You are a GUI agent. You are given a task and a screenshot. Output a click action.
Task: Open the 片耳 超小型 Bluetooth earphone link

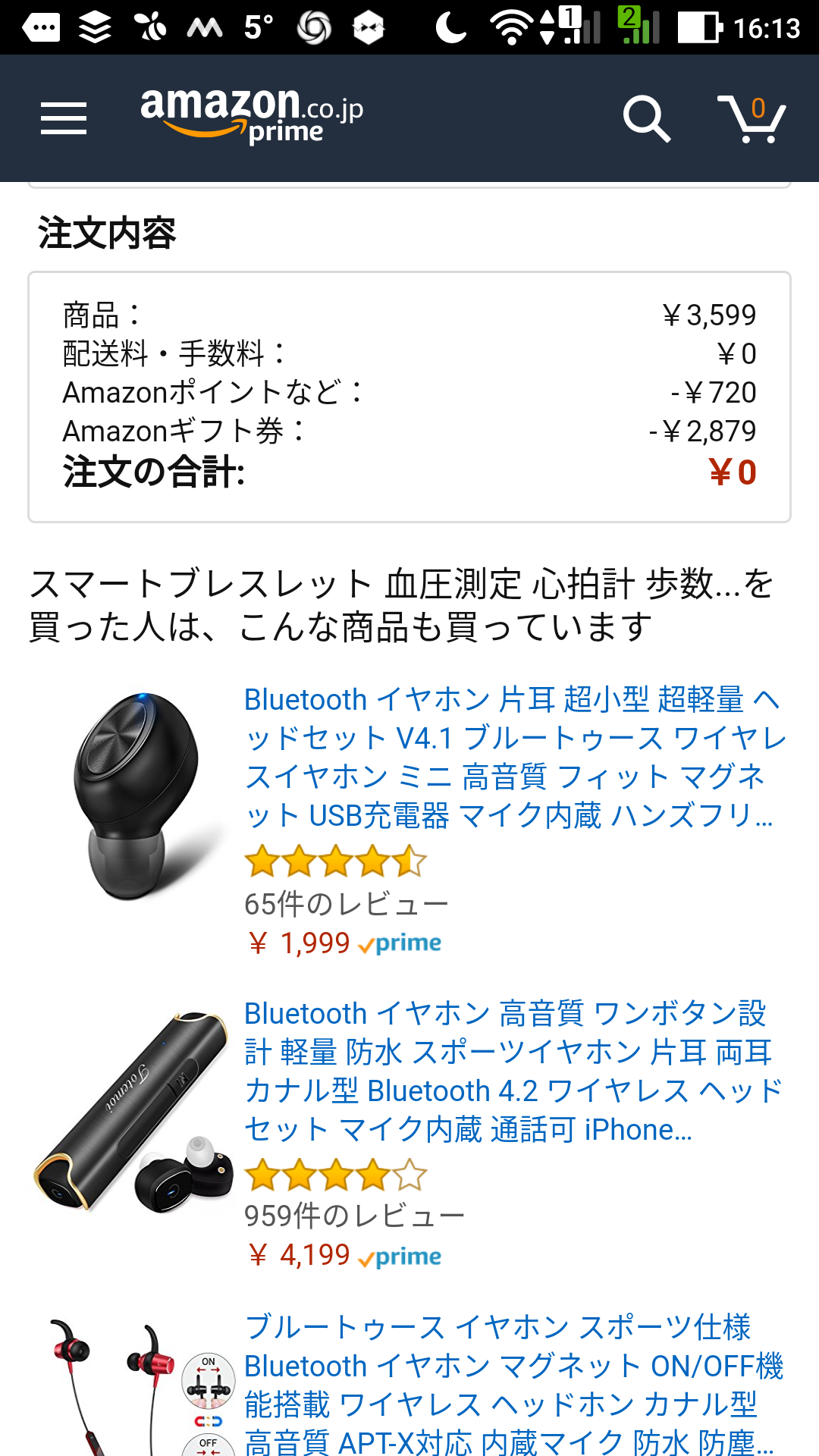(515, 757)
